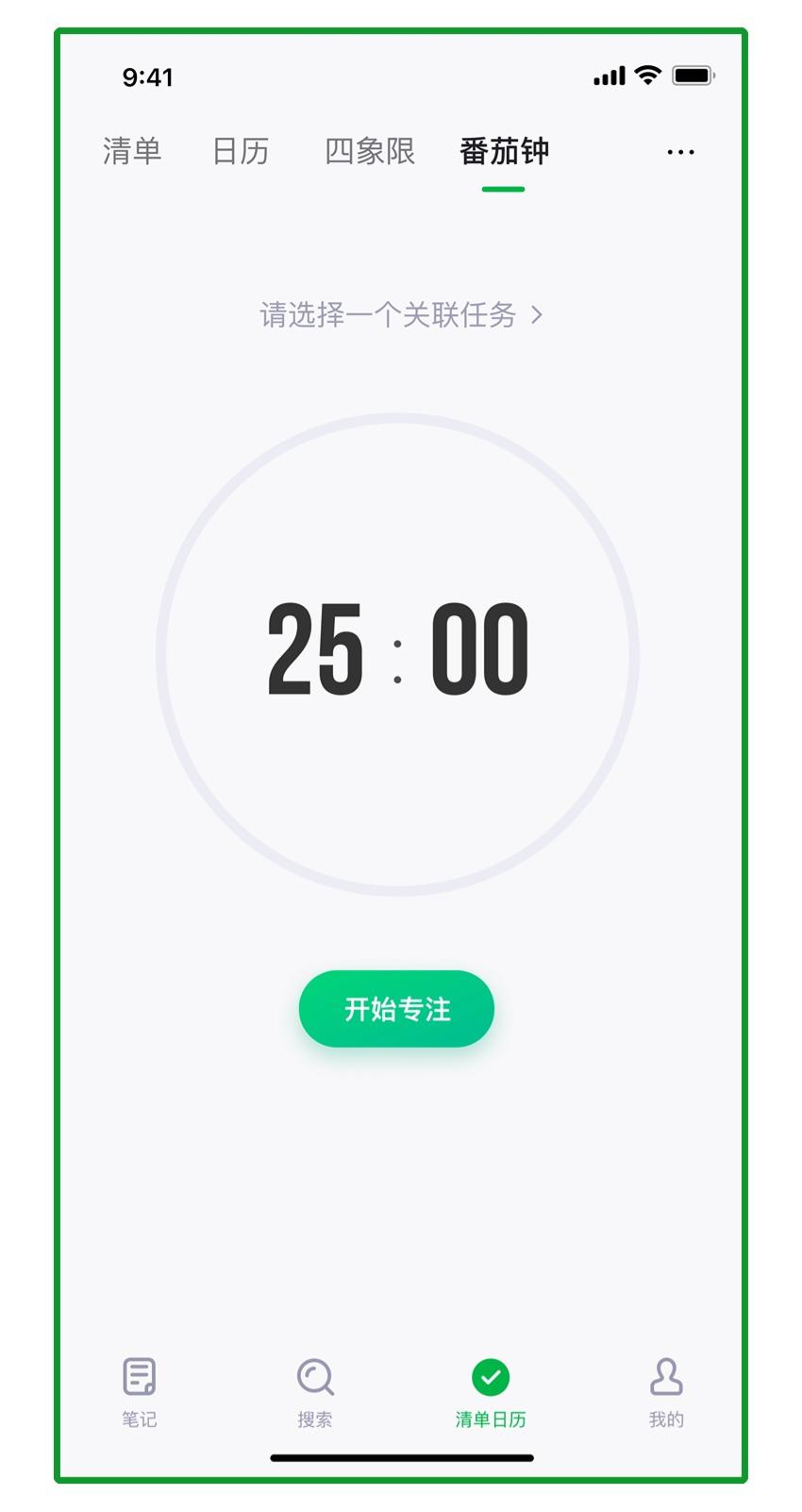This screenshot has width=802, height=1512.
Task: Start focus with 开始专注 button
Action: pos(396,1009)
